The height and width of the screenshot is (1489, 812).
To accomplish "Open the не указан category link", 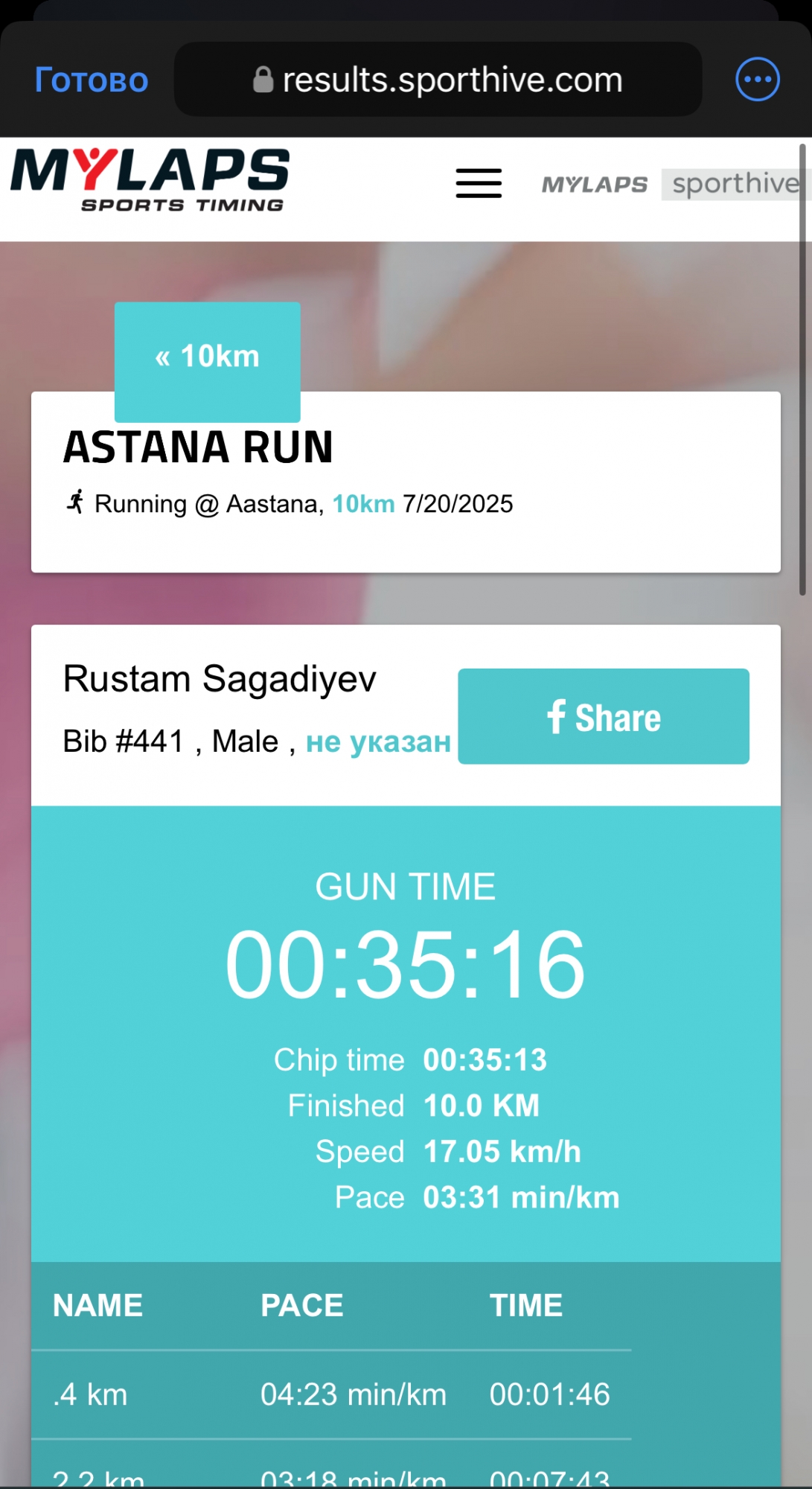I will tap(378, 742).
